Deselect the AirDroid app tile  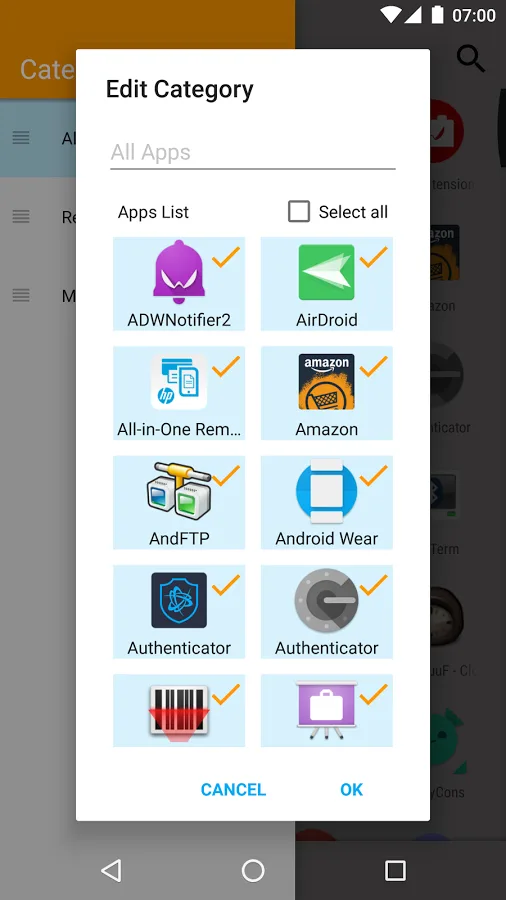(x=326, y=284)
